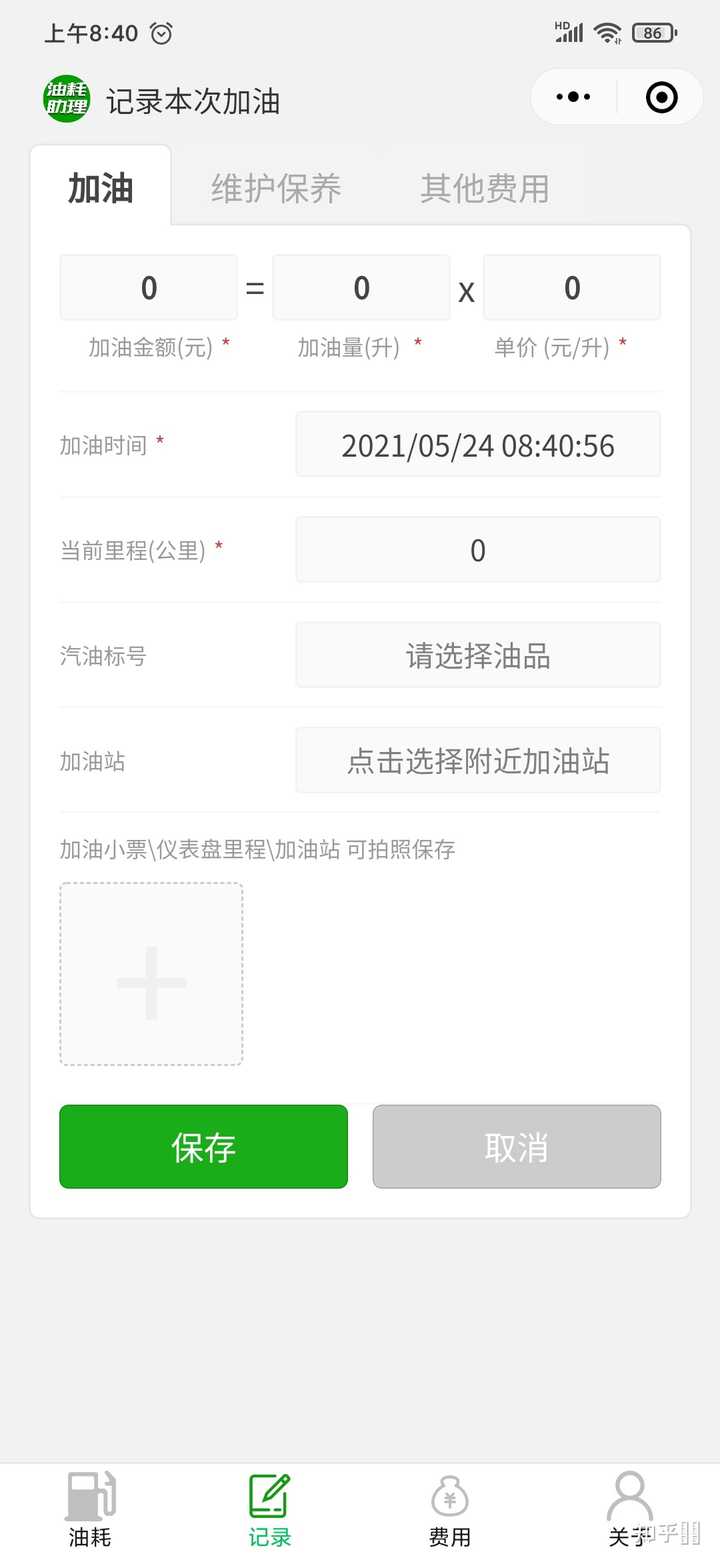This screenshot has width=720, height=1560.
Task: Open the mini program more-options menu
Action: point(574,97)
